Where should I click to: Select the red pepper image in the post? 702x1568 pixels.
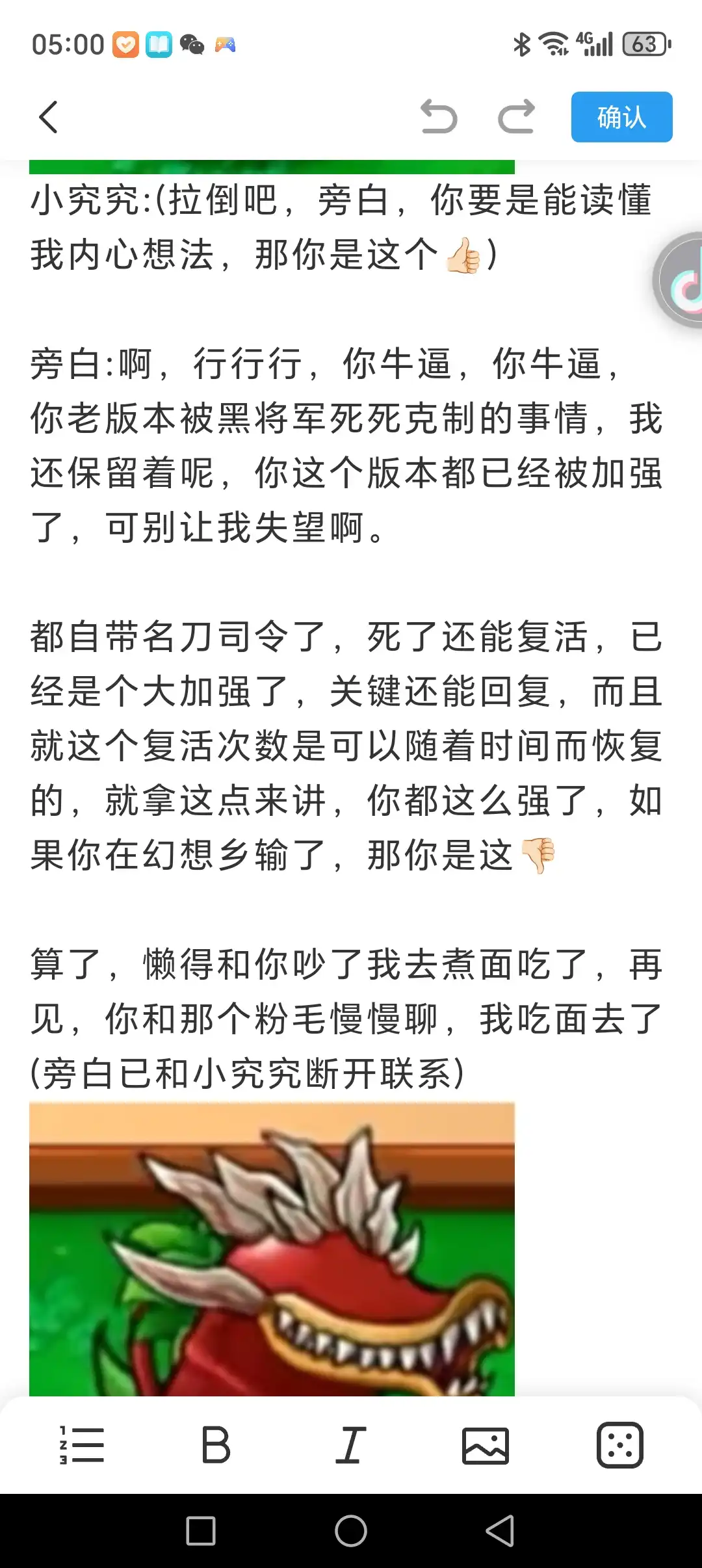click(272, 1248)
